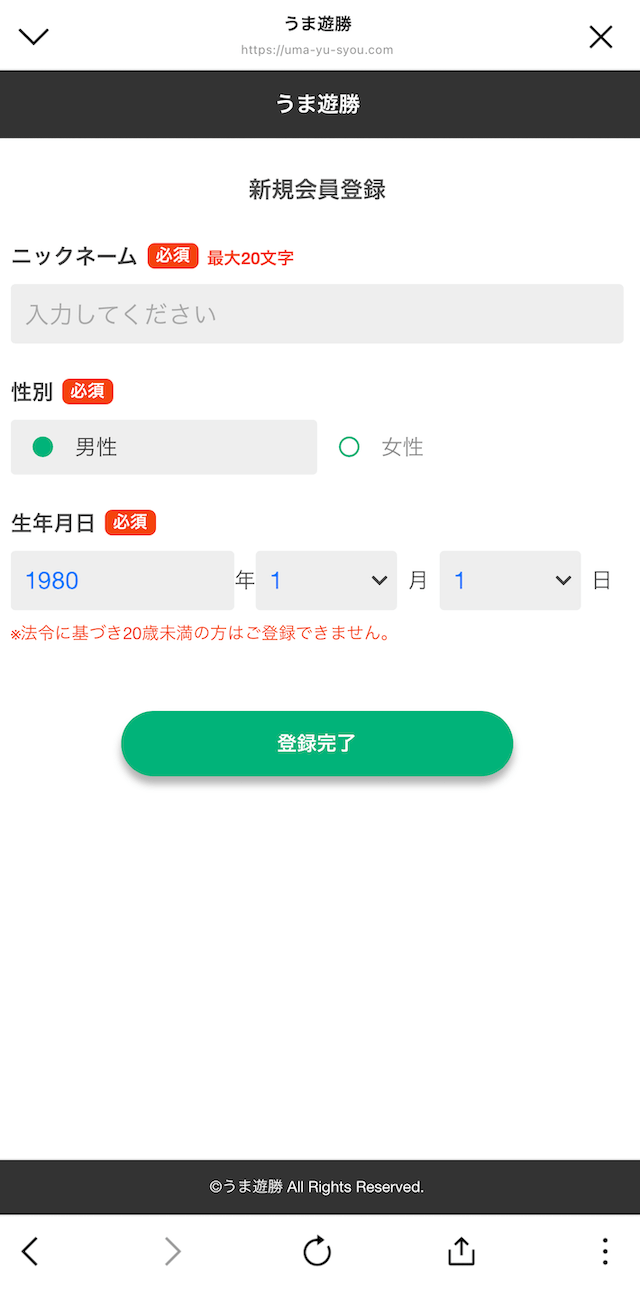Share this page
The image size is (640, 1314).
pos(461,1251)
